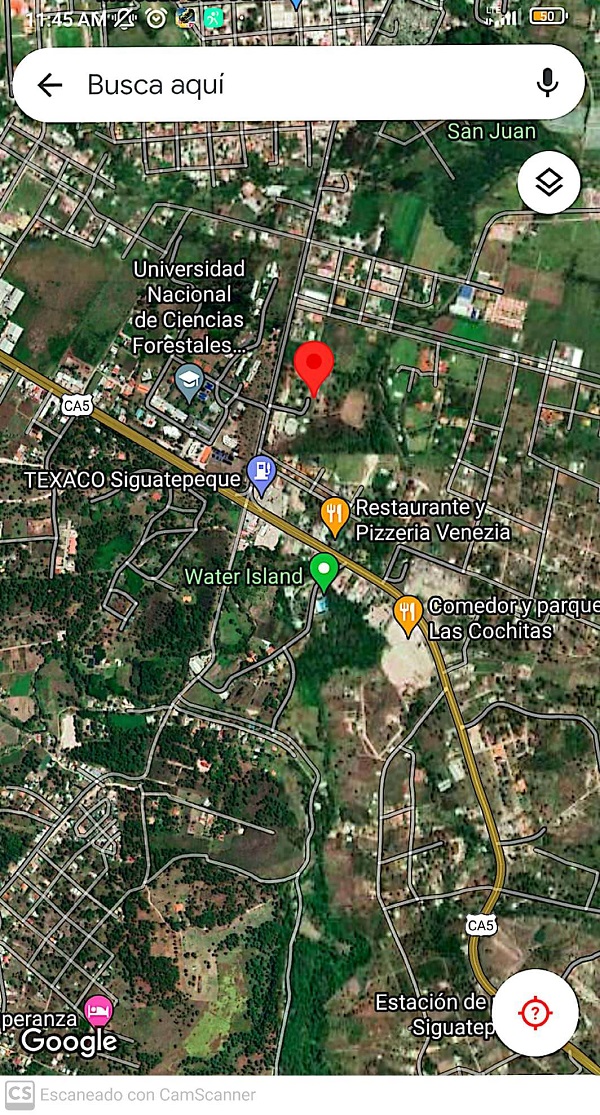Select the red dropped pin
Screen dimensions: 600x1115
point(314,366)
